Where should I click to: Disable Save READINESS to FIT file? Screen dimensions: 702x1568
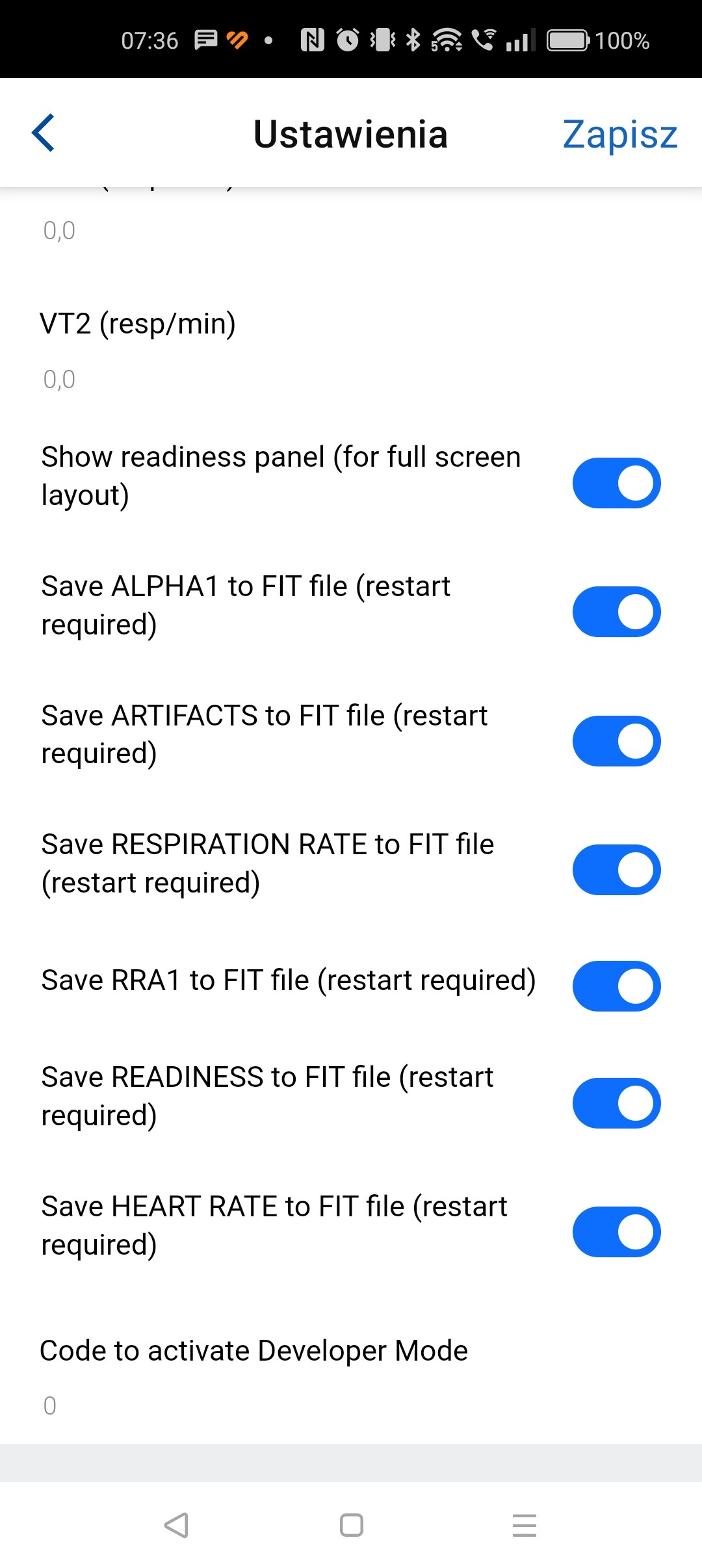click(x=616, y=1103)
